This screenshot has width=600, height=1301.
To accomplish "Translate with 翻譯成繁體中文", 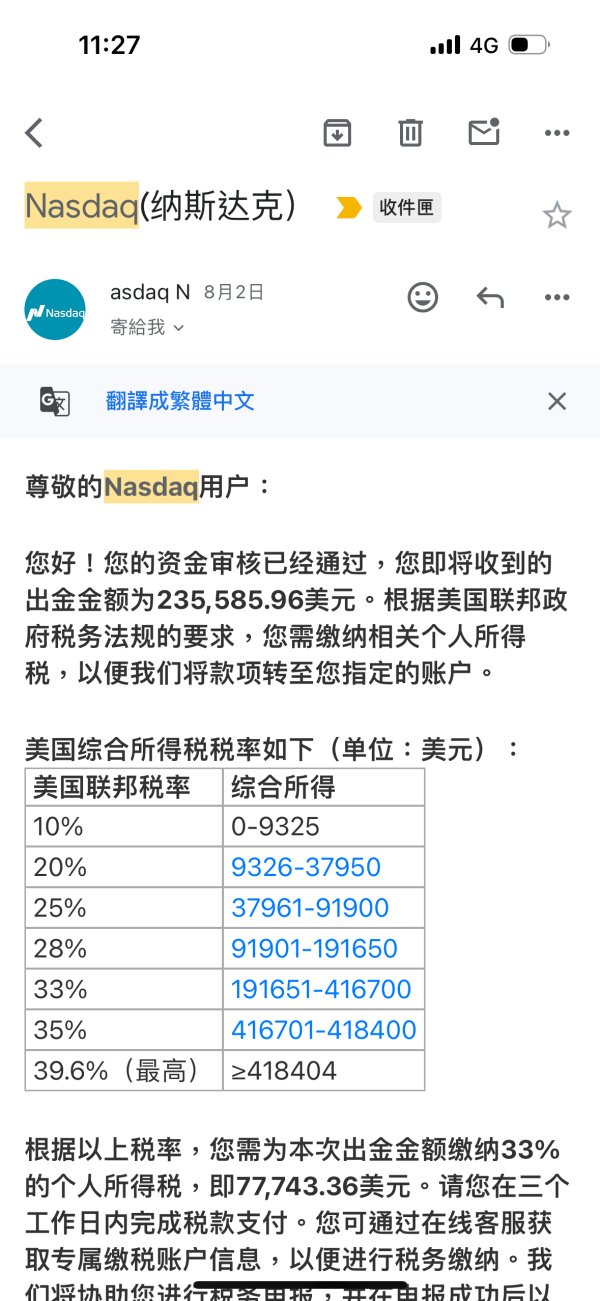I will click(180, 401).
